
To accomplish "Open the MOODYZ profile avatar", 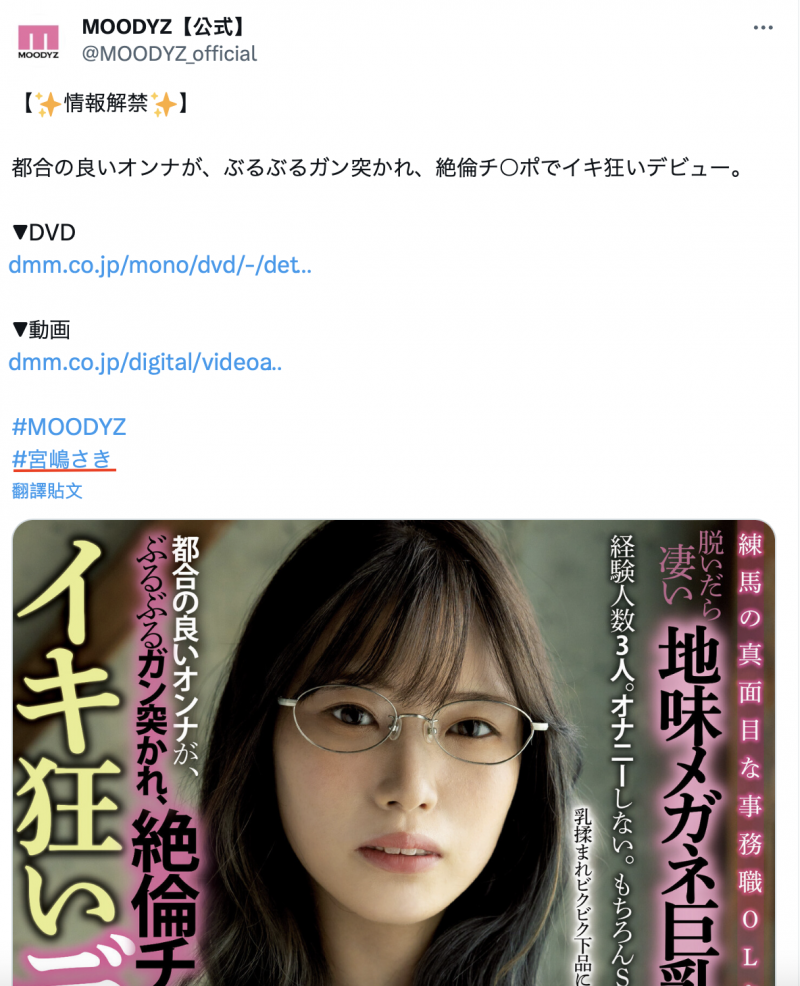I will [39, 40].
